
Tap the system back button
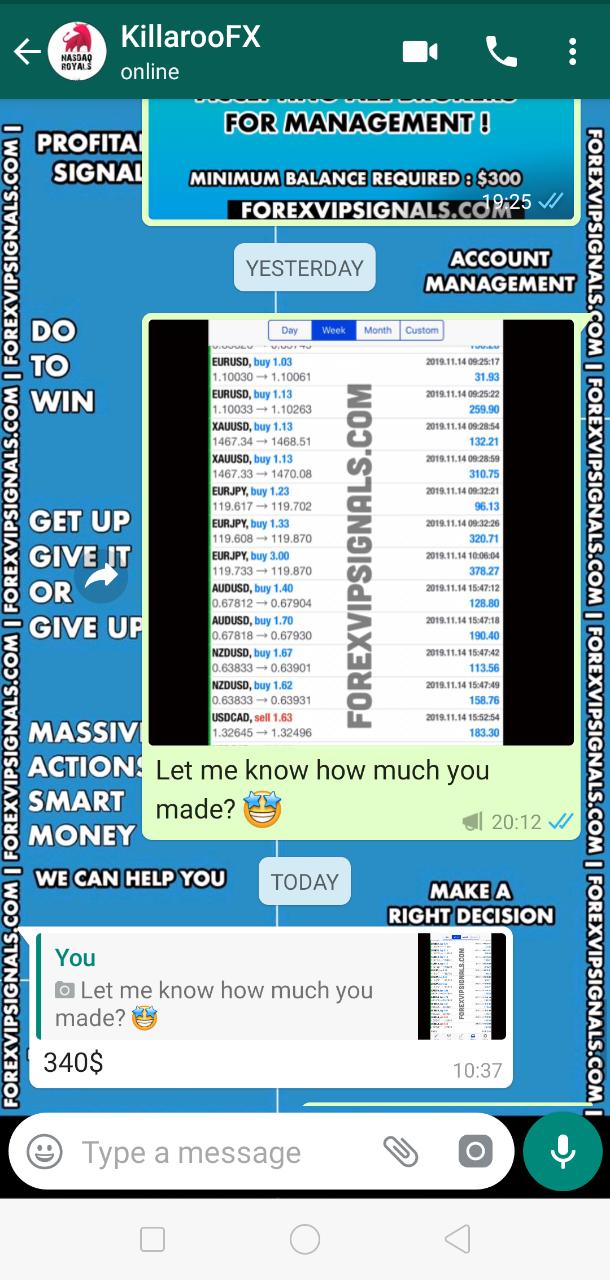457,1240
